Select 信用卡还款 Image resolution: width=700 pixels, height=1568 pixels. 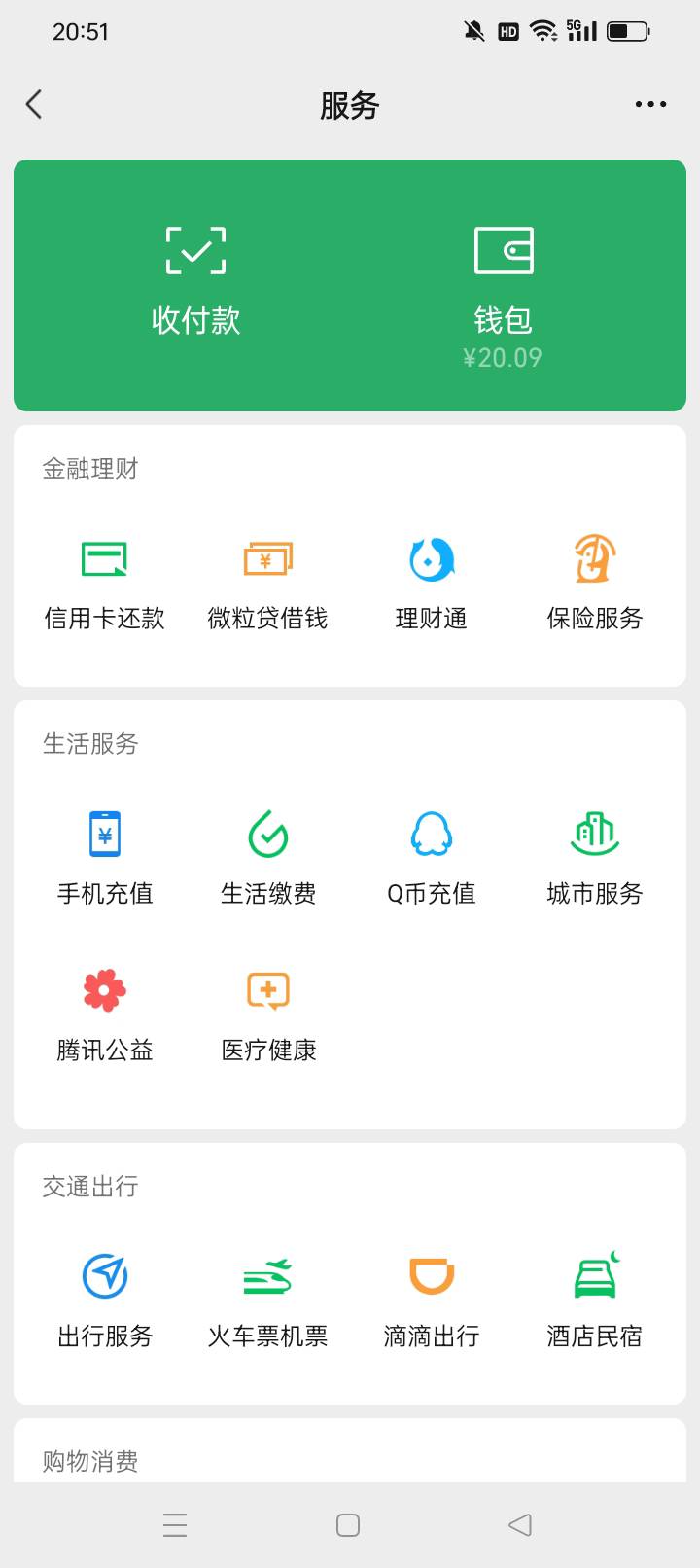click(105, 582)
